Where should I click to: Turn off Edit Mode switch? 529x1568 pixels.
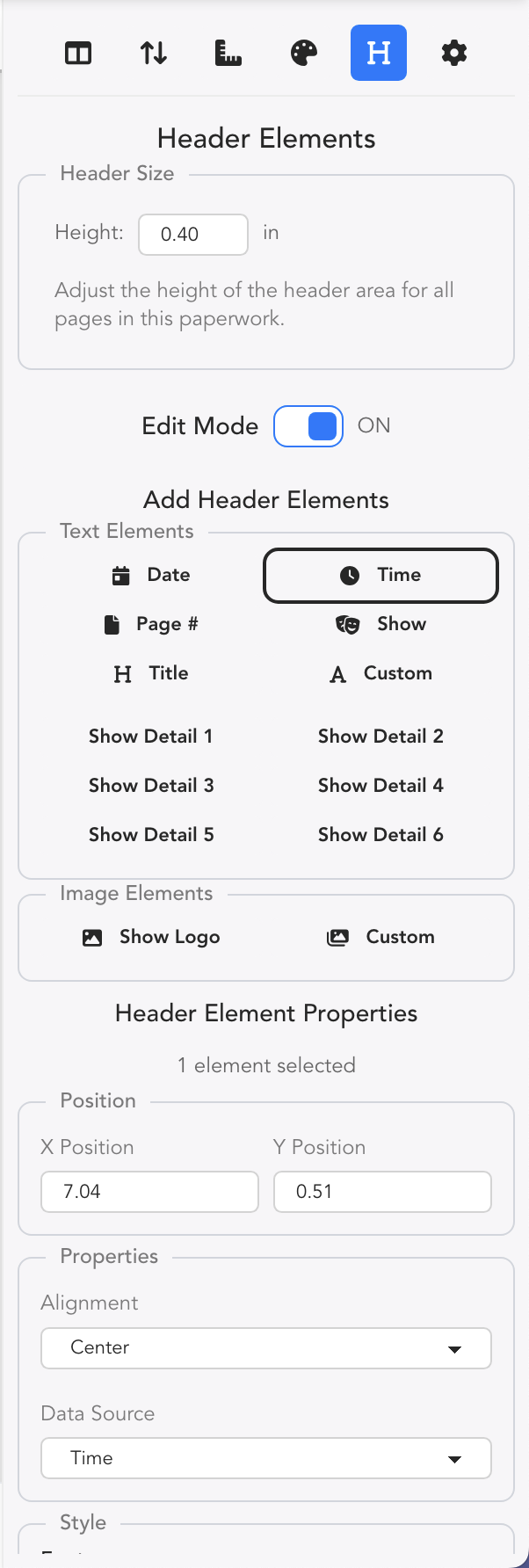308,426
